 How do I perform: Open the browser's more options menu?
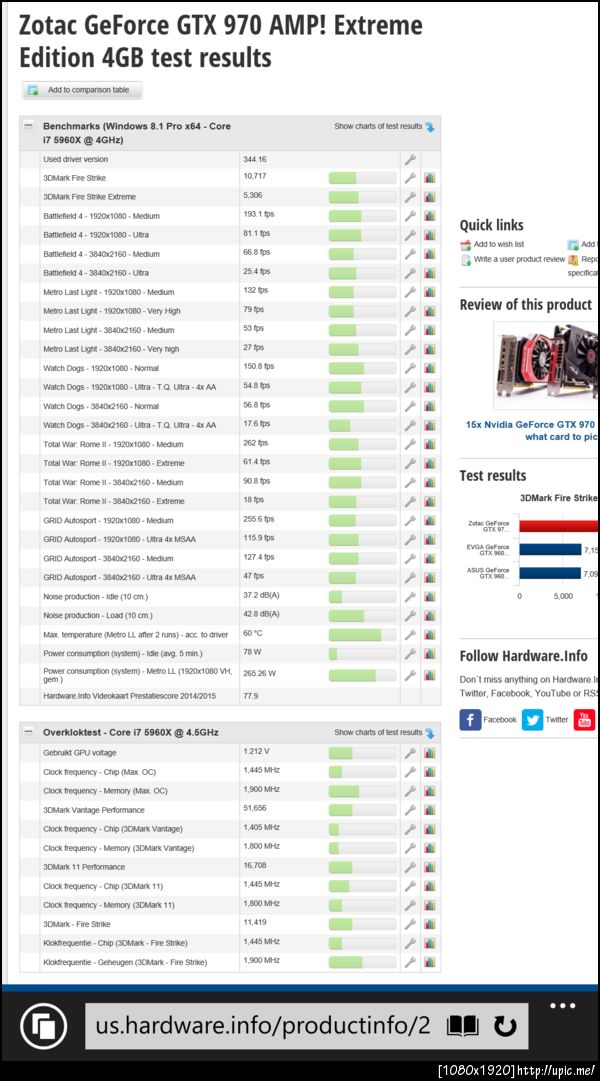coord(562,1006)
